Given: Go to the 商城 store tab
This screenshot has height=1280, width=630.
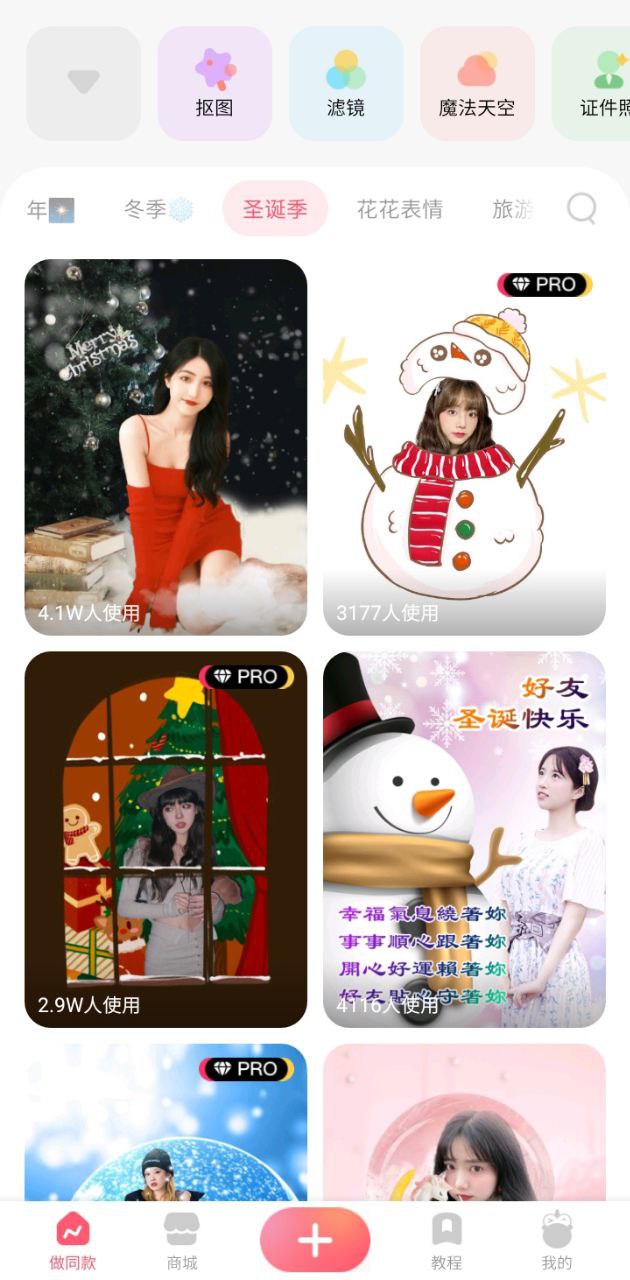Looking at the screenshot, I should (182, 1241).
